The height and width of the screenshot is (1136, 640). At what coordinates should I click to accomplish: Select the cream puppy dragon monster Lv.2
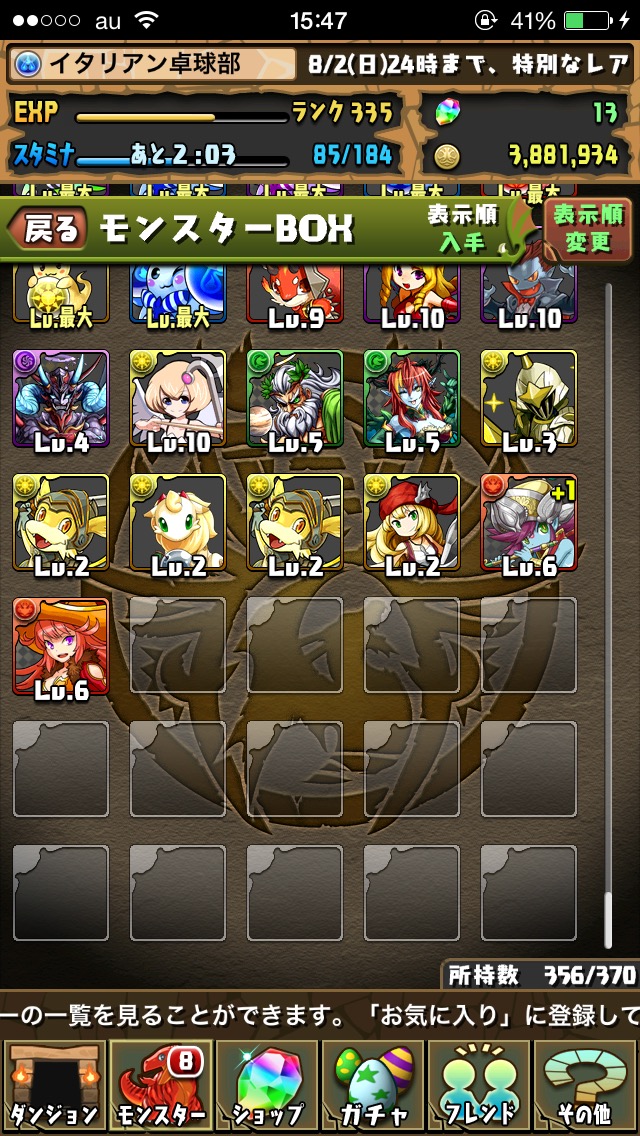click(178, 522)
